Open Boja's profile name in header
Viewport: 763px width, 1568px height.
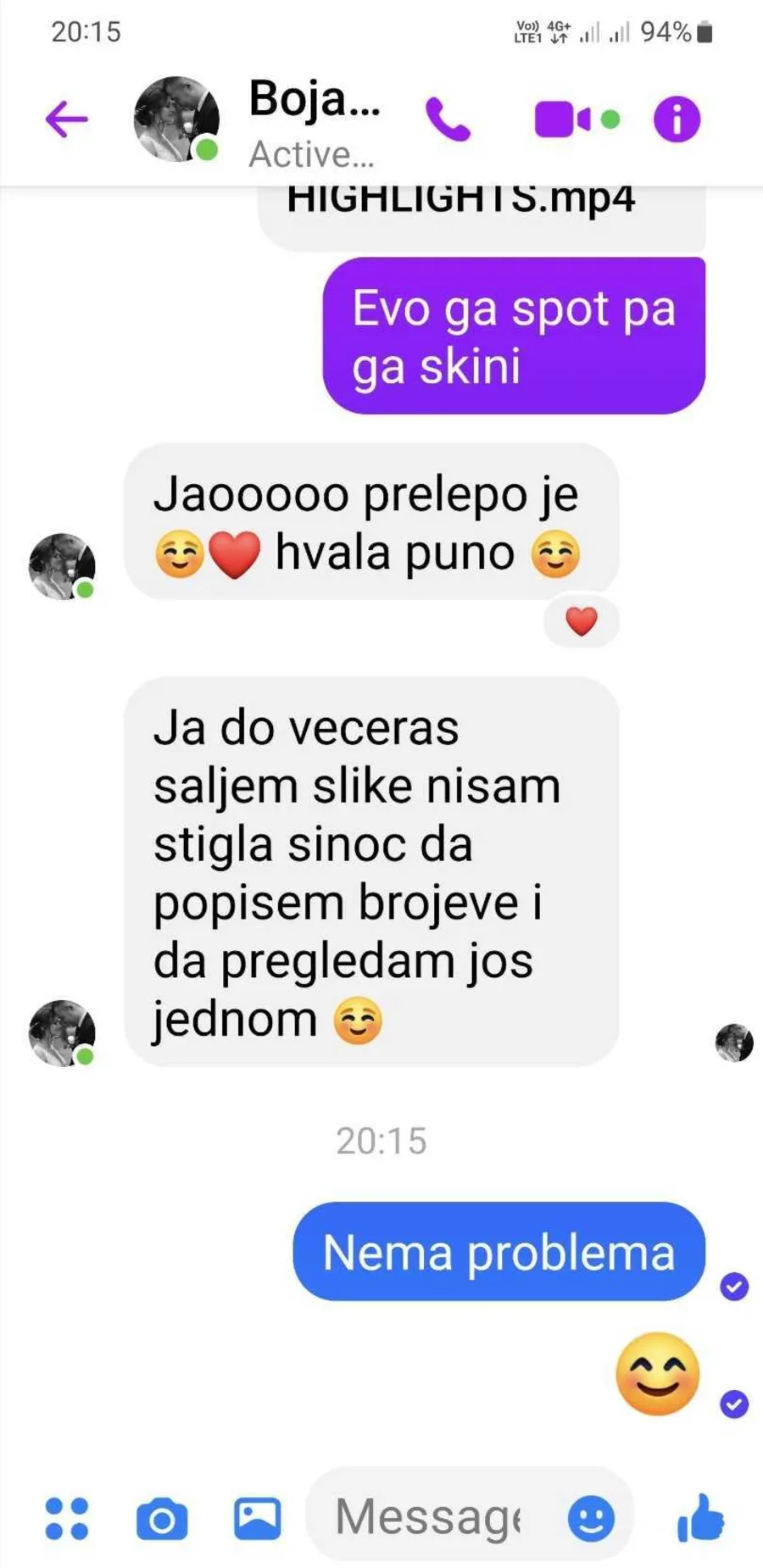click(x=314, y=99)
